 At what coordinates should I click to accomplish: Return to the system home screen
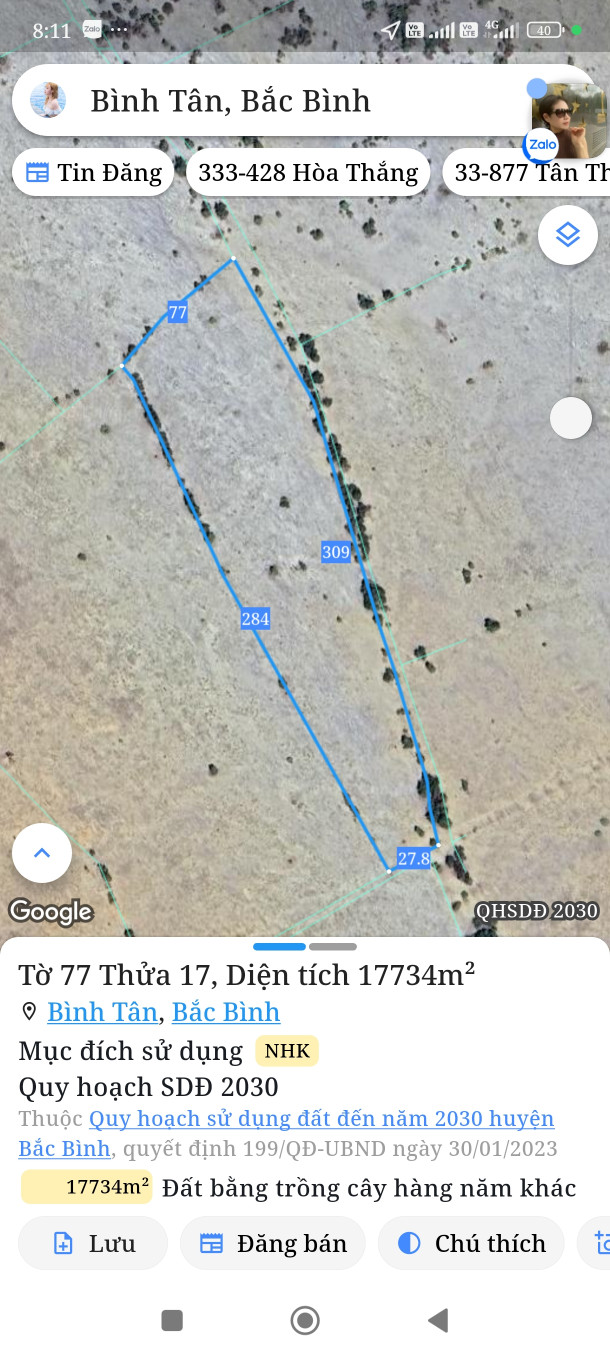[x=305, y=1321]
